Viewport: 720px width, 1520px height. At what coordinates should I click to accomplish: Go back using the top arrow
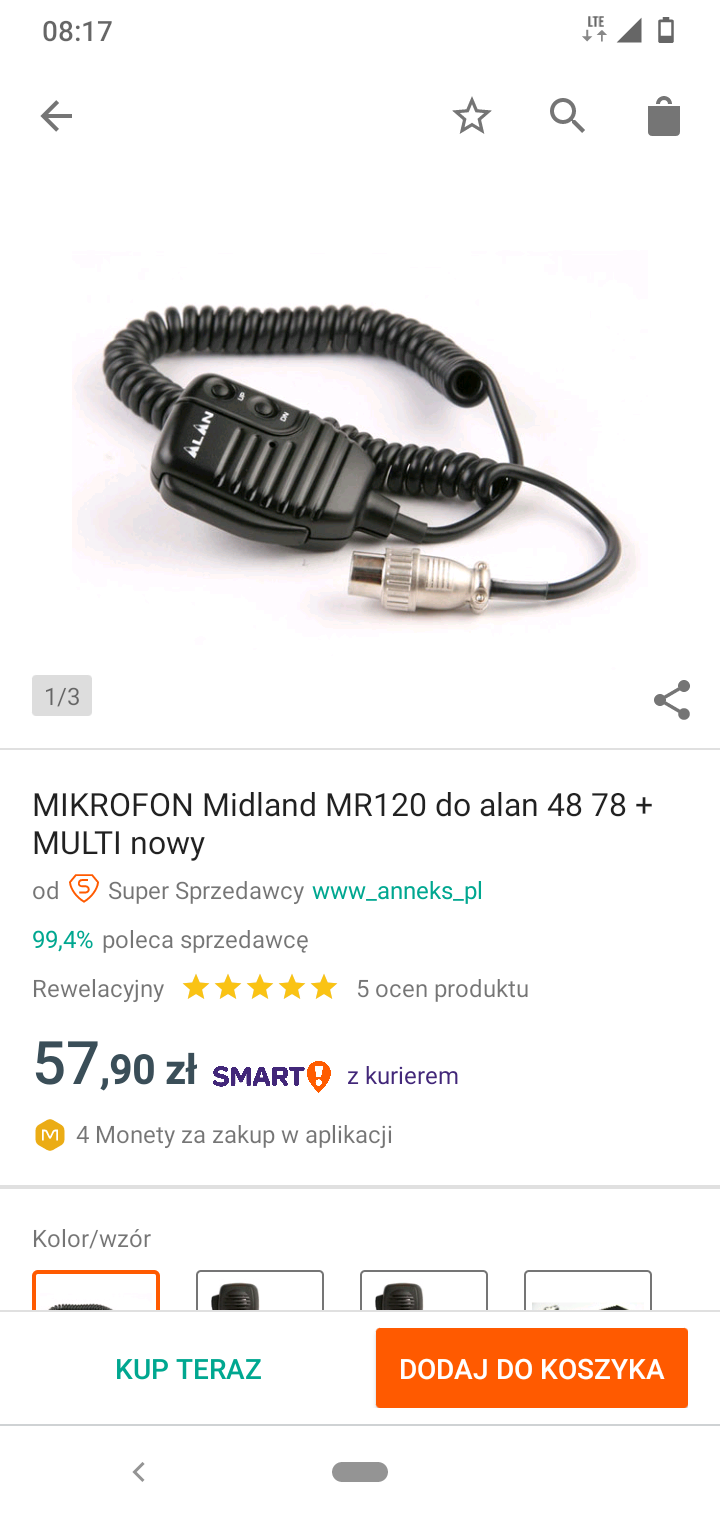tap(57, 117)
